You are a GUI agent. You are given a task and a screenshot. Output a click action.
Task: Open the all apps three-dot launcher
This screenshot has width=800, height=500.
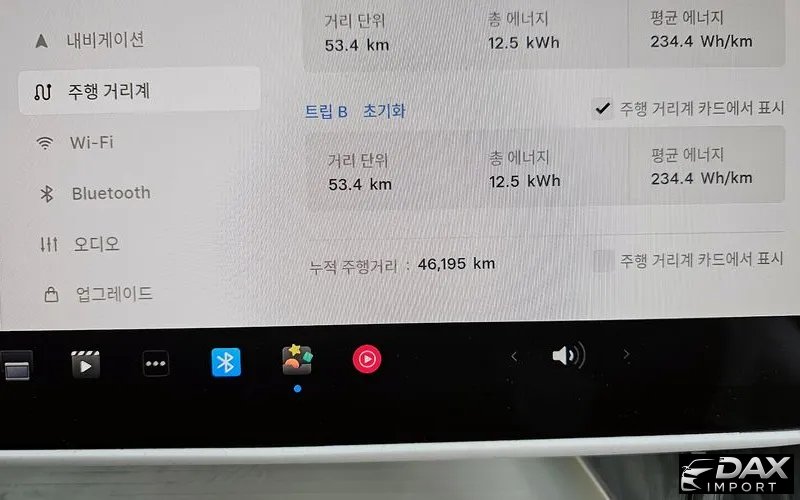coord(156,364)
